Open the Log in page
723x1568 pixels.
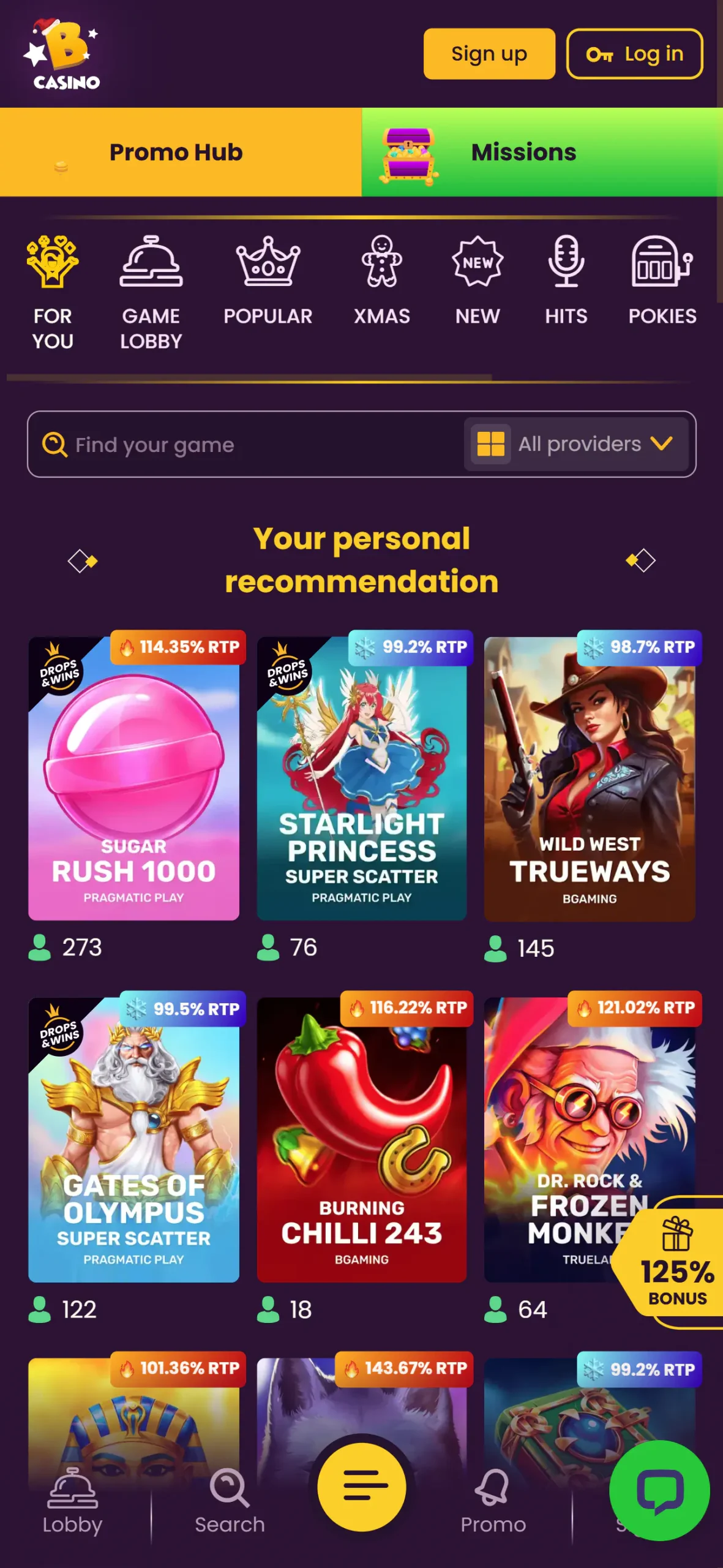point(634,54)
